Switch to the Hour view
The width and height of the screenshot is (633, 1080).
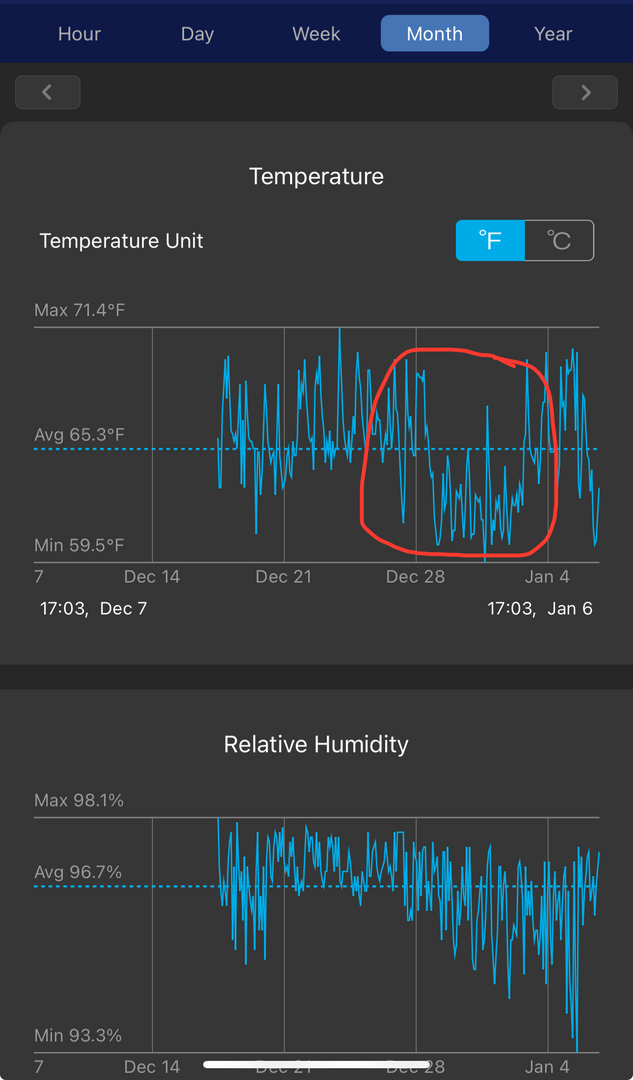point(79,34)
